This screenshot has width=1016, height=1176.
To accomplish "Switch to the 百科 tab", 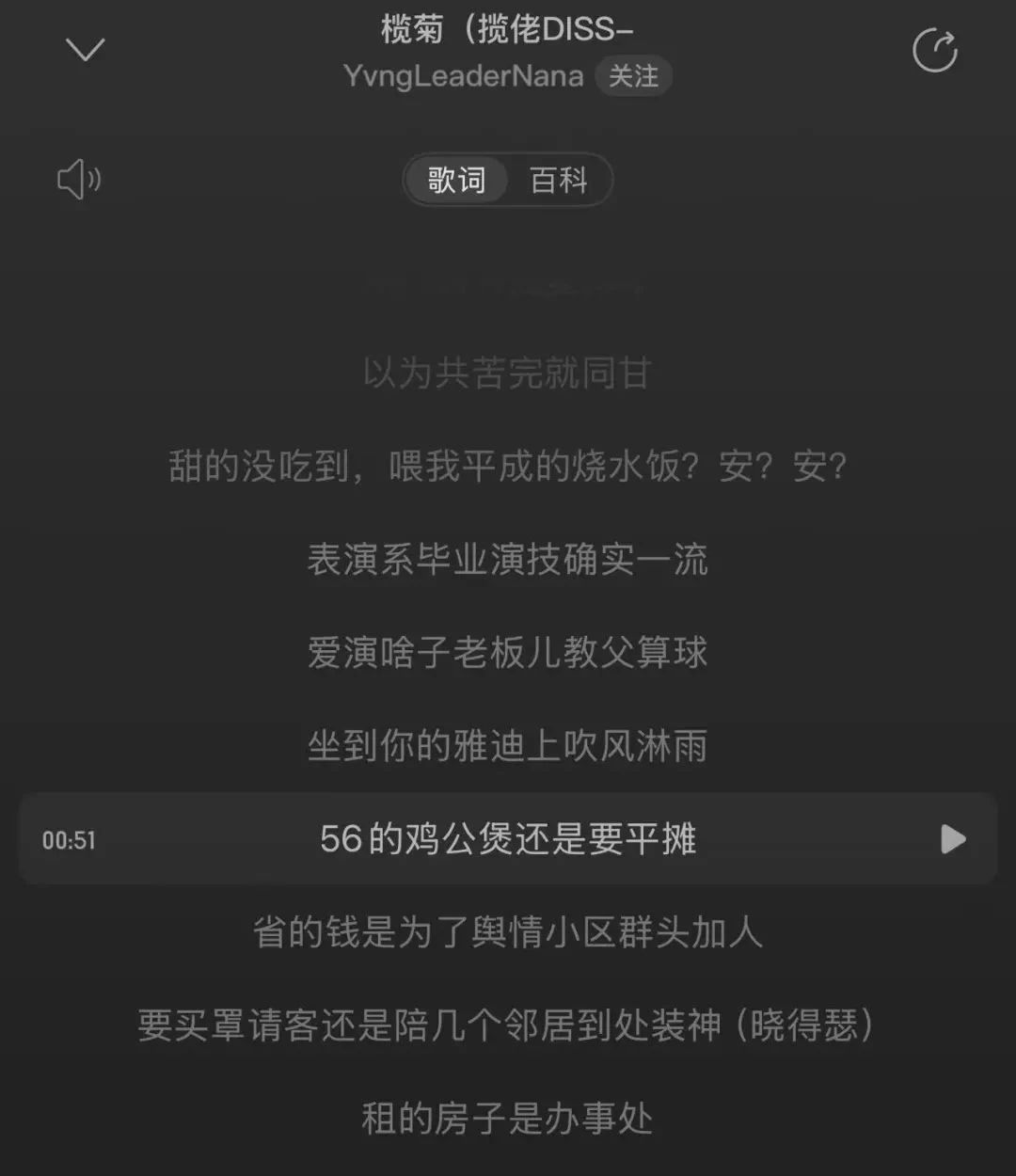I will pyautogui.click(x=559, y=180).
